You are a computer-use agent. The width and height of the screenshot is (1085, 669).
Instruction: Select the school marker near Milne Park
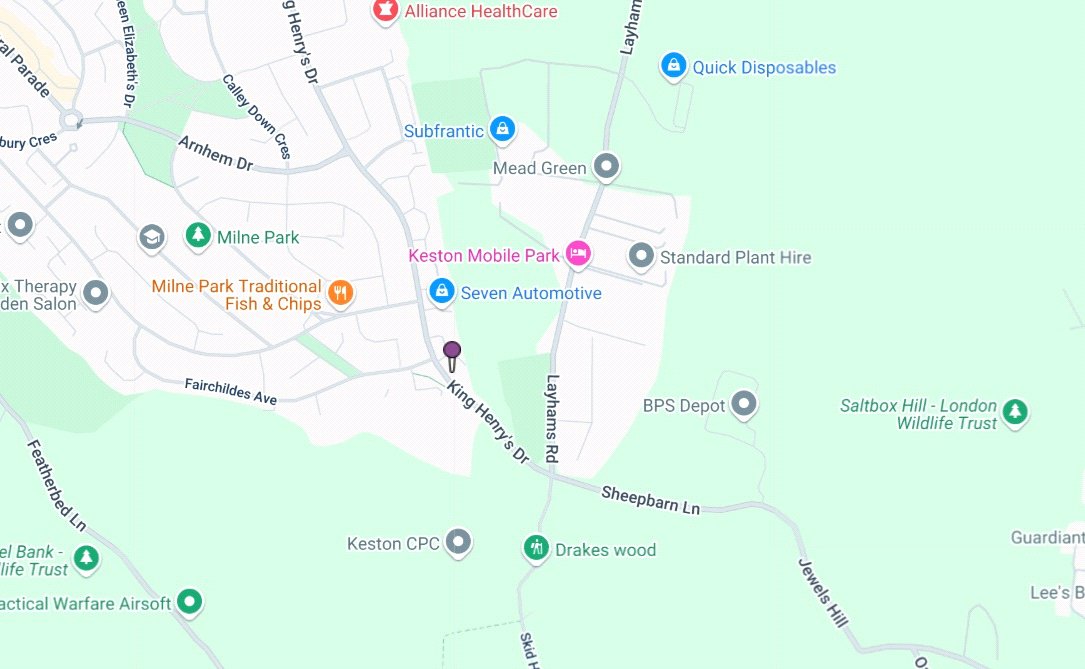click(x=152, y=236)
